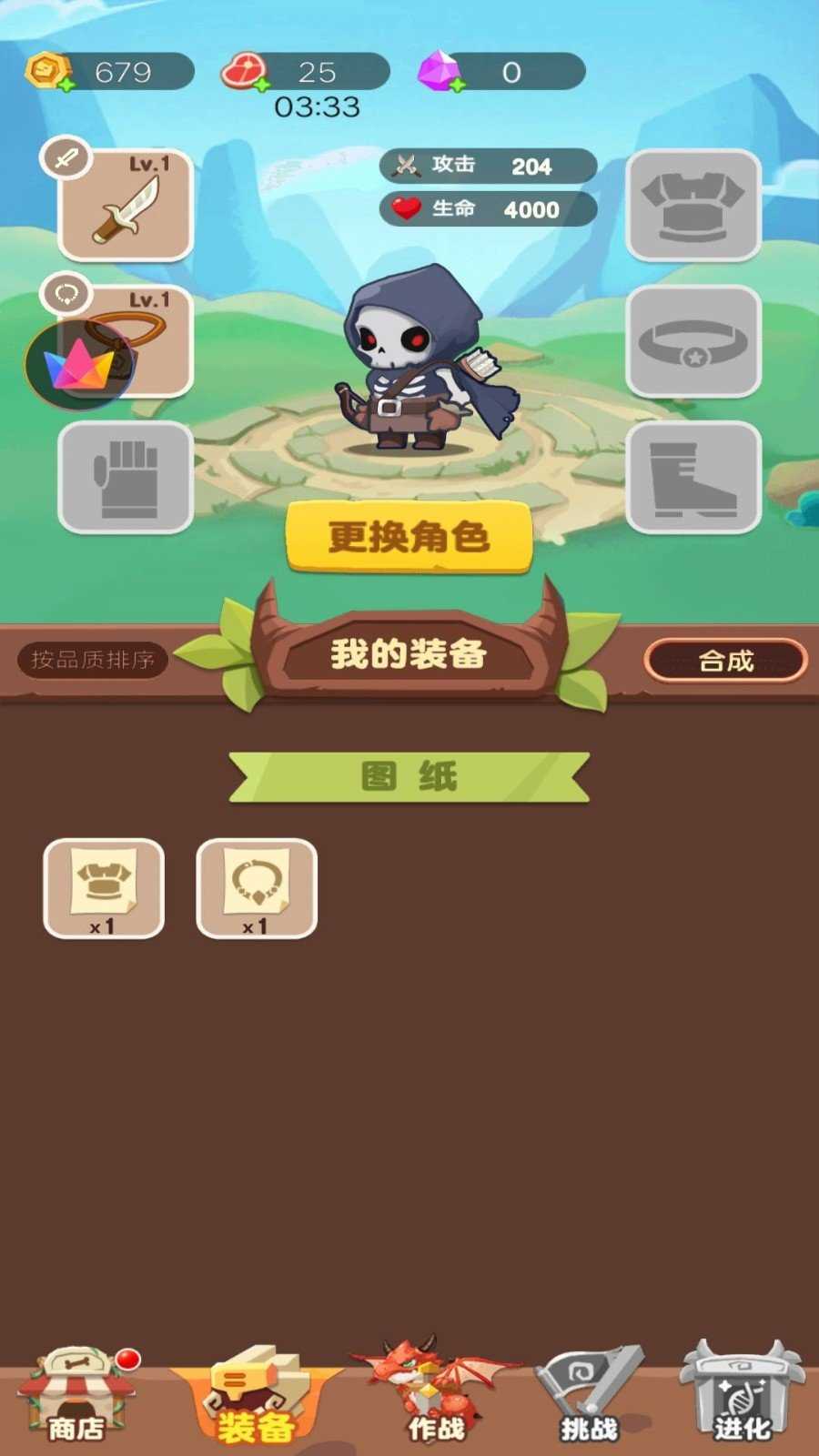
Task: Select the necklace blueprint item
Action: [x=257, y=888]
